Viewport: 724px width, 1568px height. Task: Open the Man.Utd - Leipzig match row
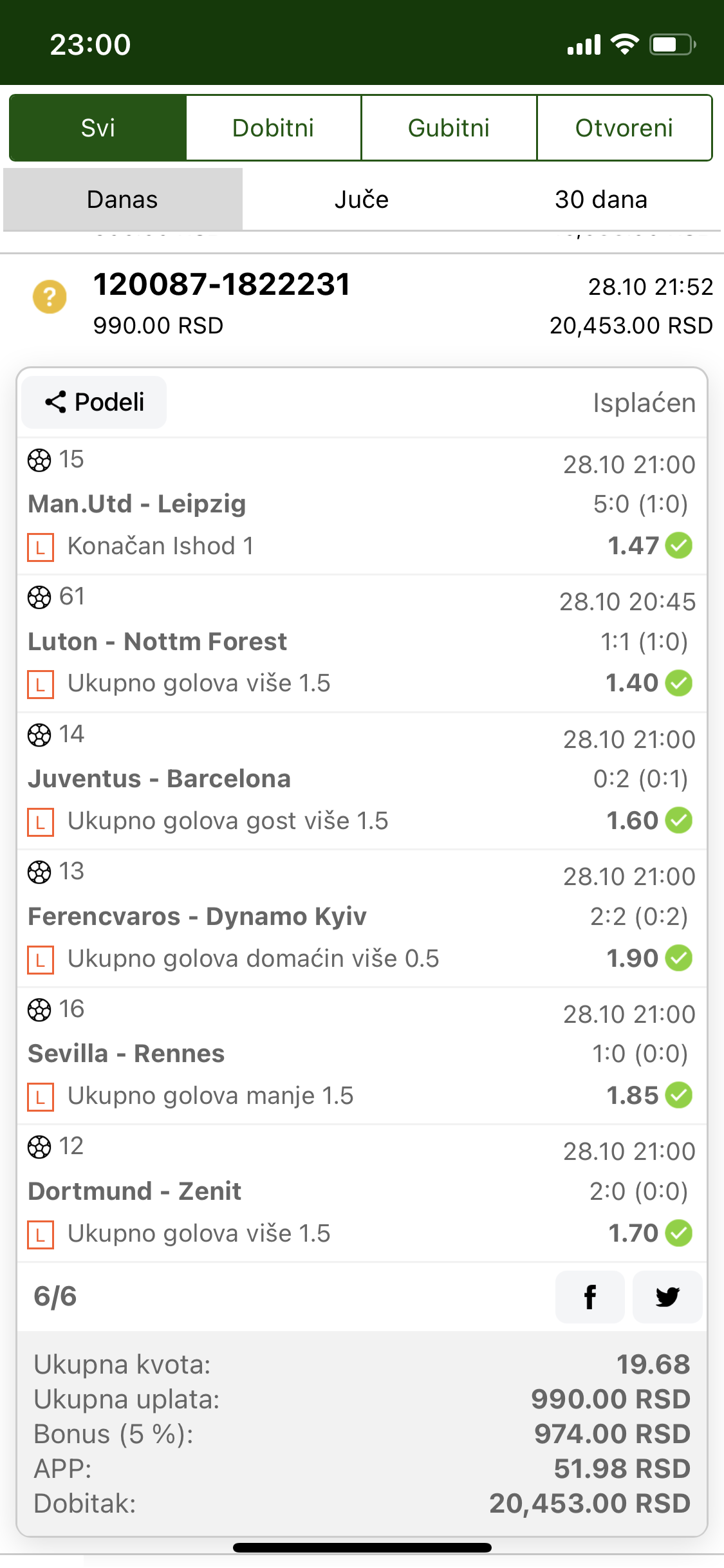click(362, 506)
